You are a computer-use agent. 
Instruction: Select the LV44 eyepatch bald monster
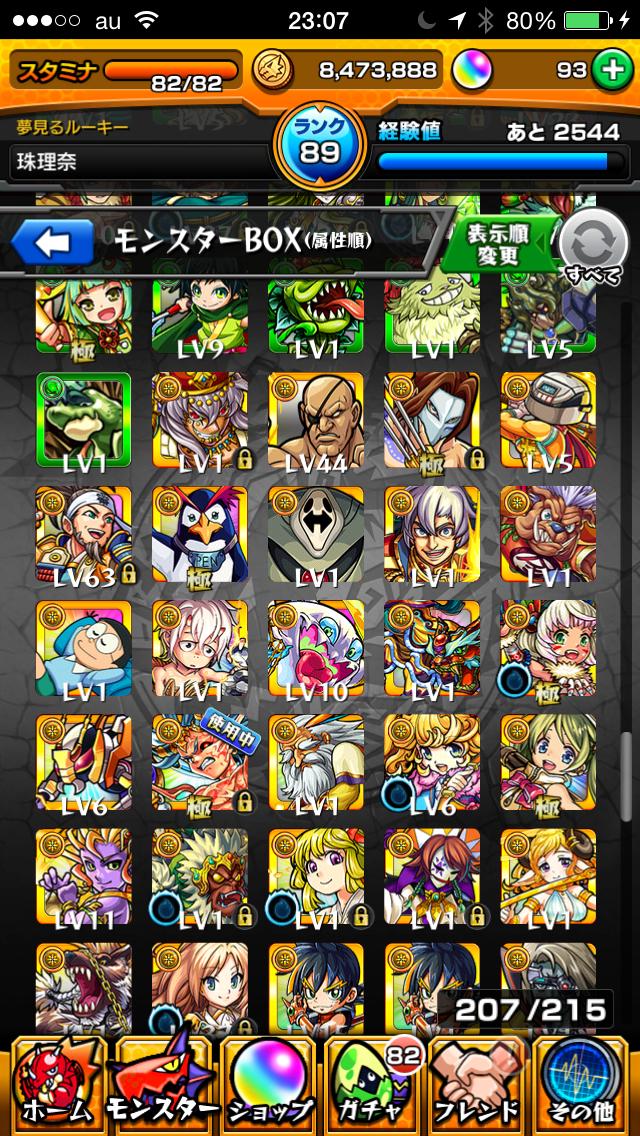(316, 420)
